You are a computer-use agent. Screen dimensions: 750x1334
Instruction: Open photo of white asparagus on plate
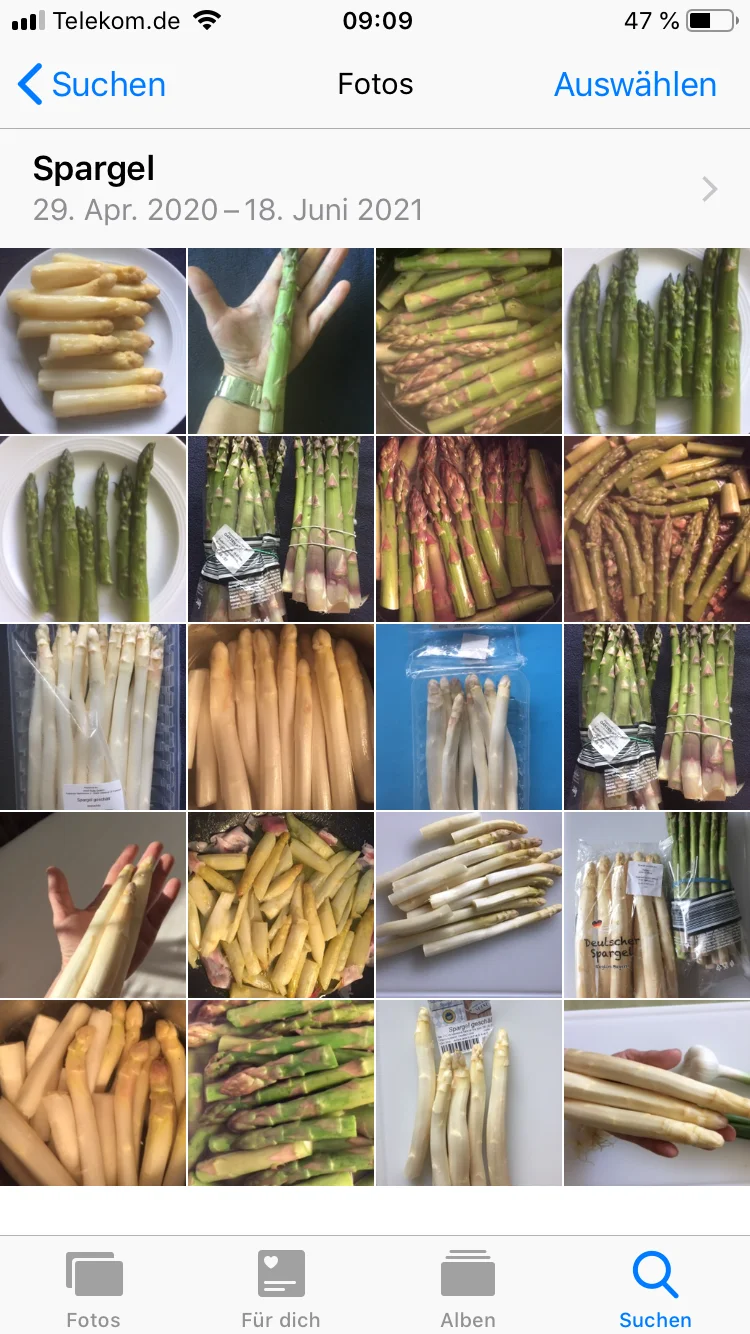pyautogui.click(x=93, y=341)
